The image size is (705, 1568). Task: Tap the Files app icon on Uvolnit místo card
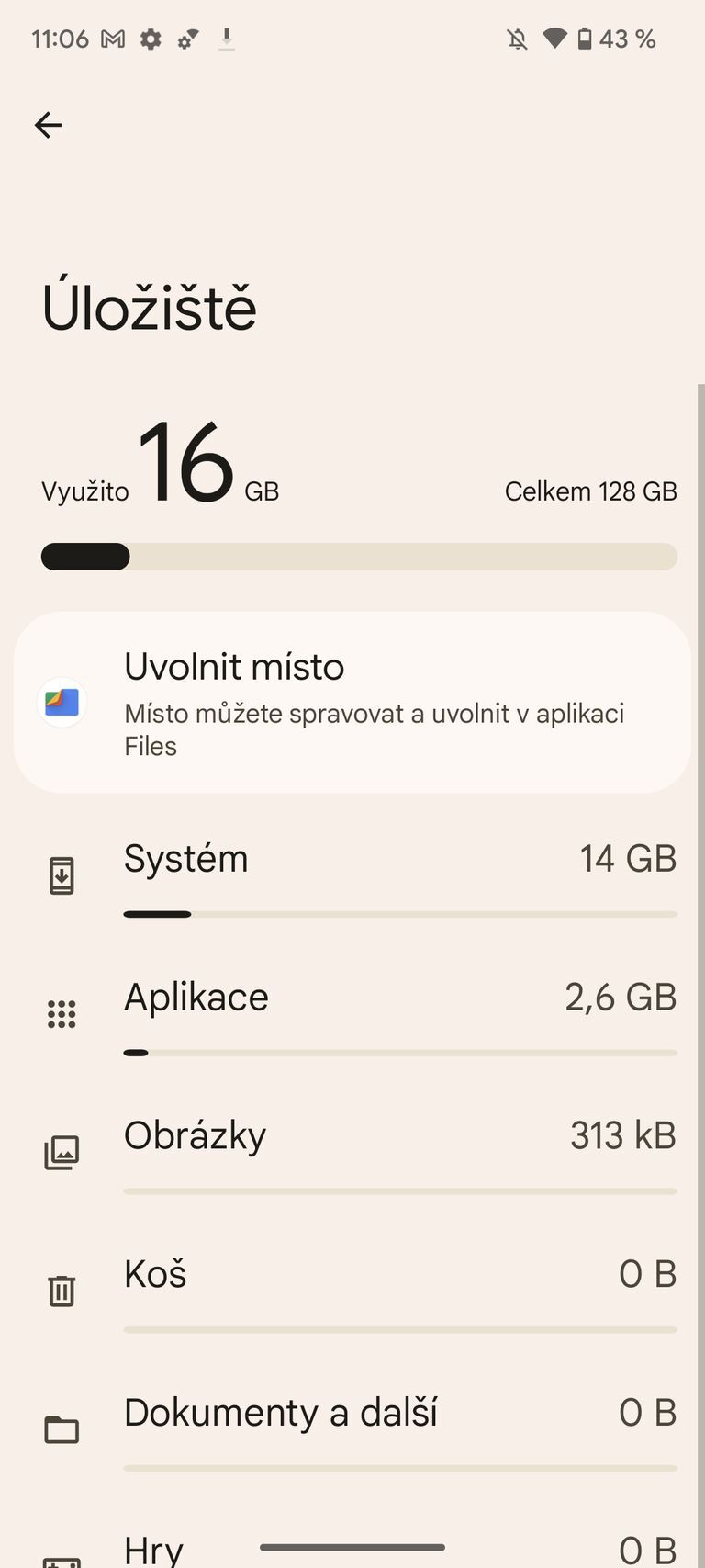coord(61,703)
